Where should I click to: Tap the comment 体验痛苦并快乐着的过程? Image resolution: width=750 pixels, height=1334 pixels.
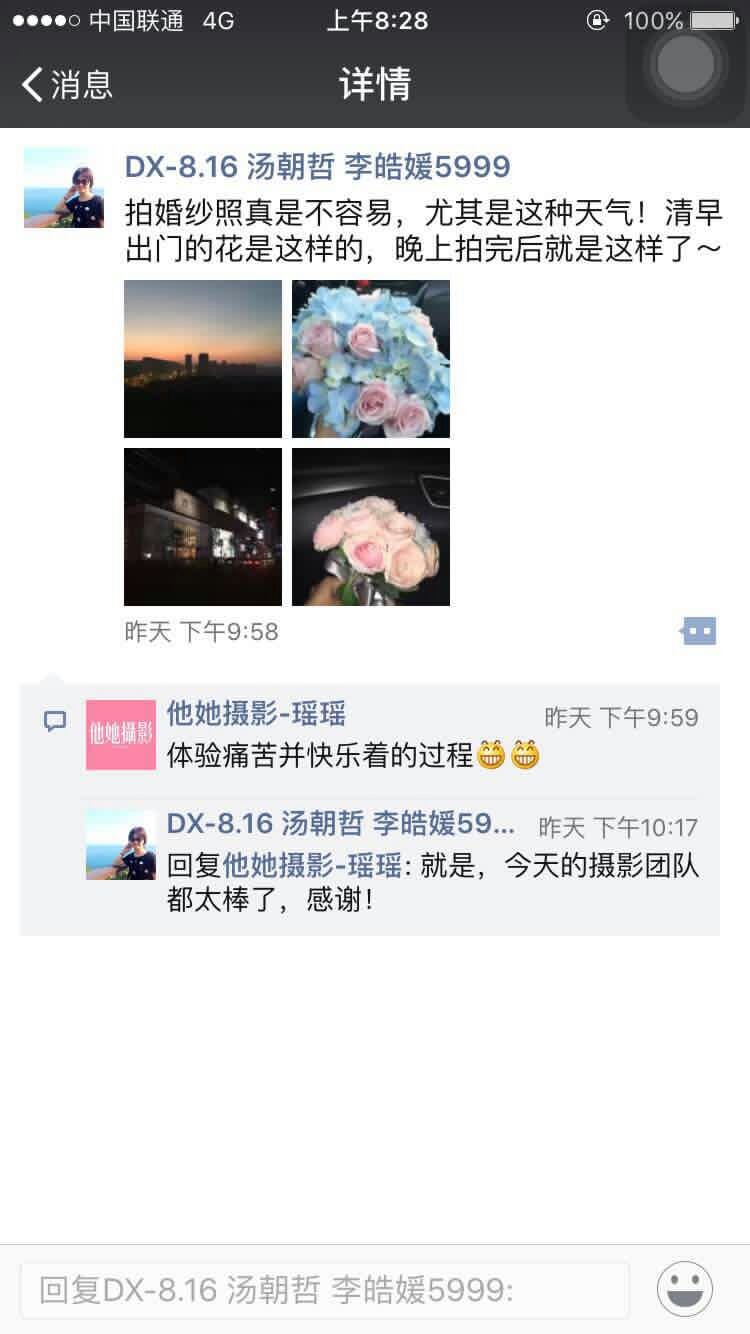(320, 755)
